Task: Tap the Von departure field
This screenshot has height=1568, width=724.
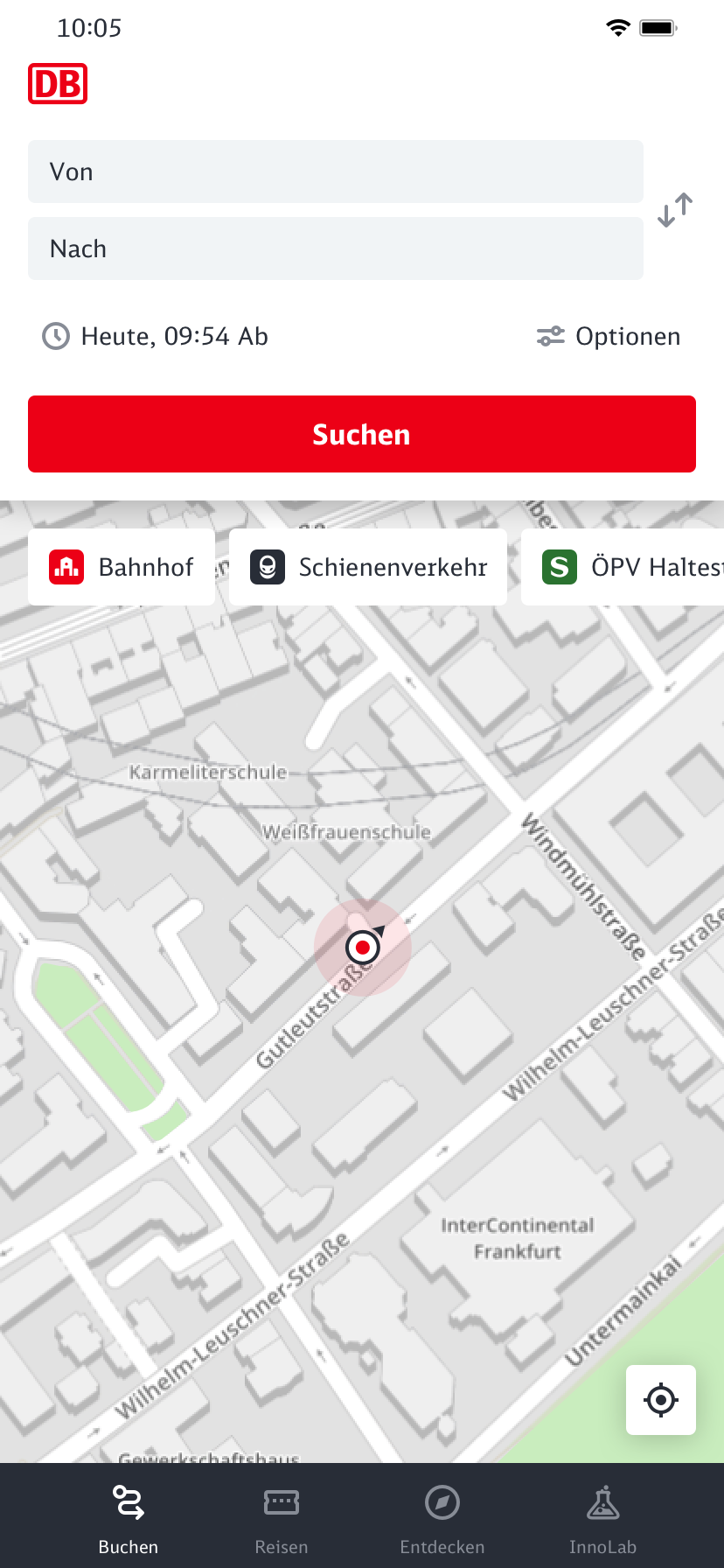Action: [x=336, y=171]
